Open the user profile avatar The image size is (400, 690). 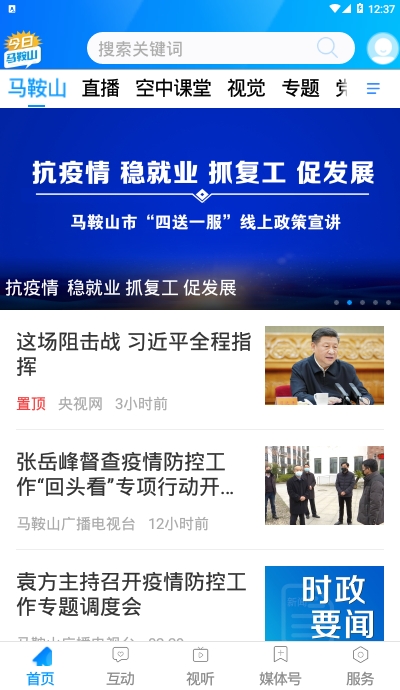click(x=382, y=48)
